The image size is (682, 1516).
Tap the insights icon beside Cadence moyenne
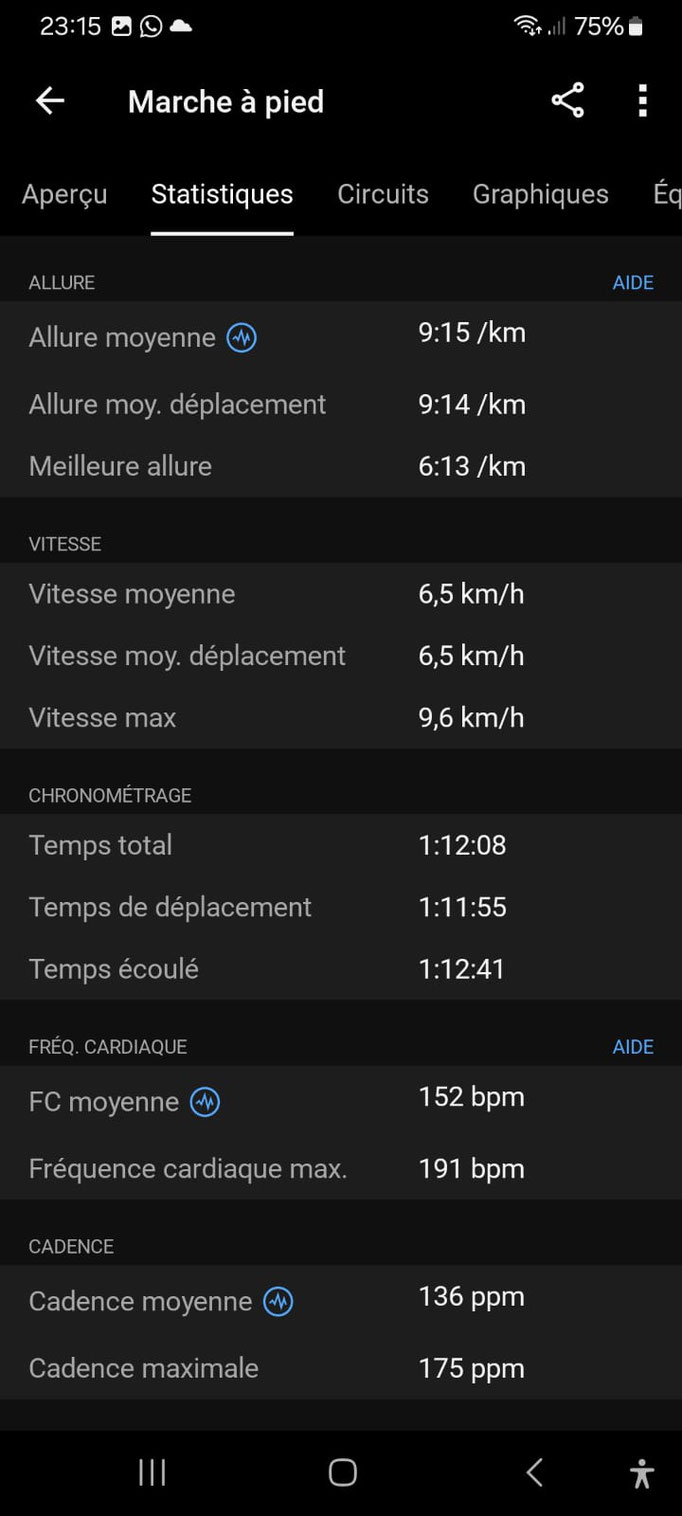point(278,1301)
